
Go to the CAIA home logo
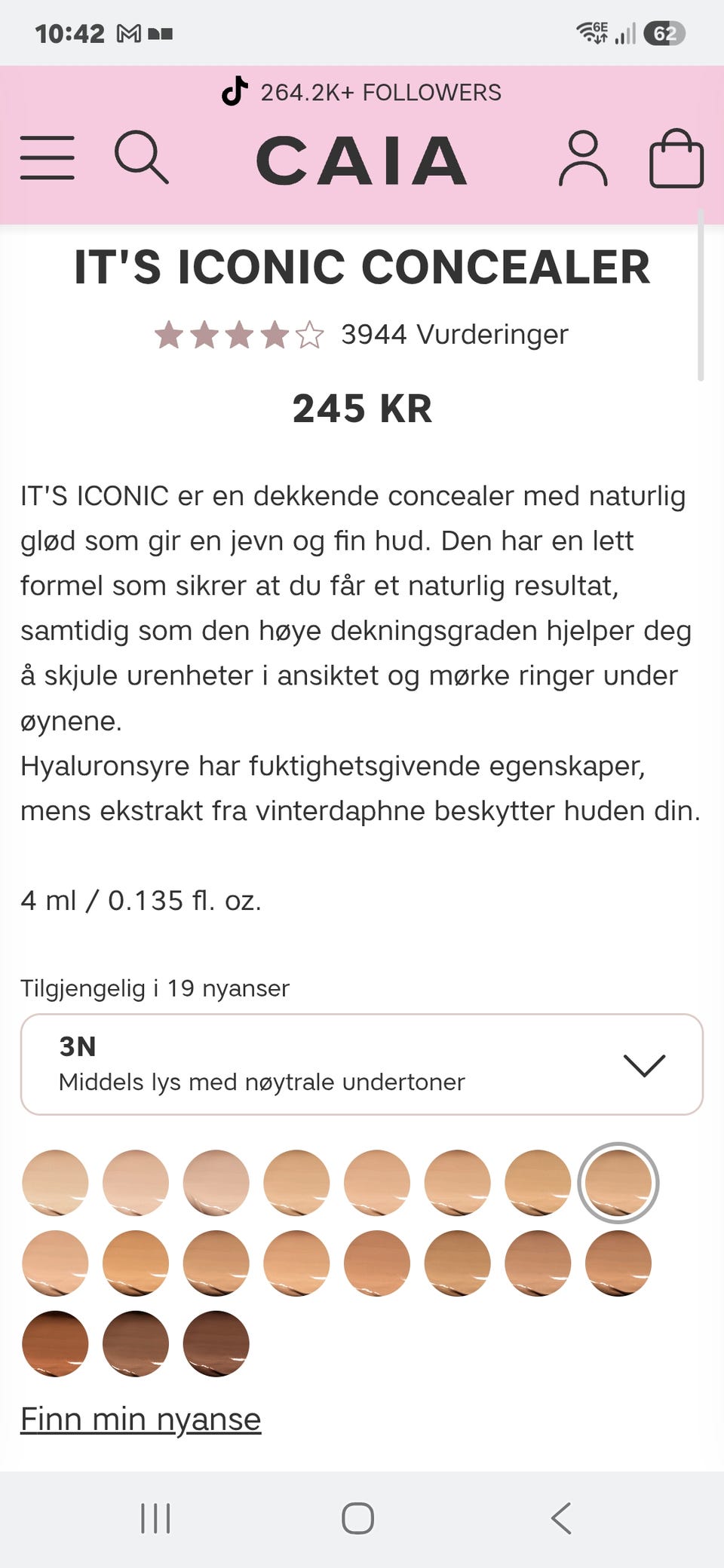coord(362,160)
